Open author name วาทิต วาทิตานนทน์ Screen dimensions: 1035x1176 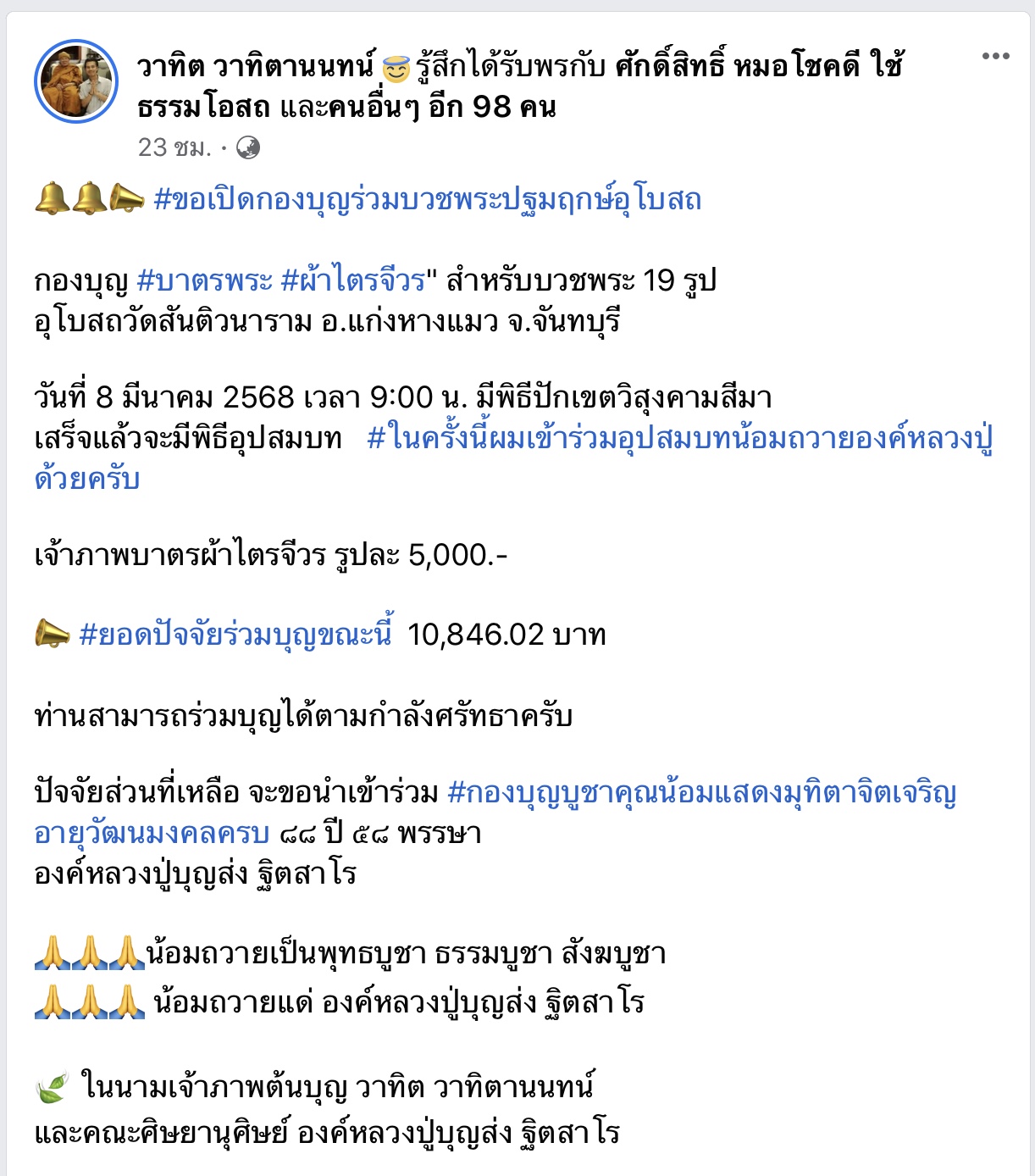256,66
